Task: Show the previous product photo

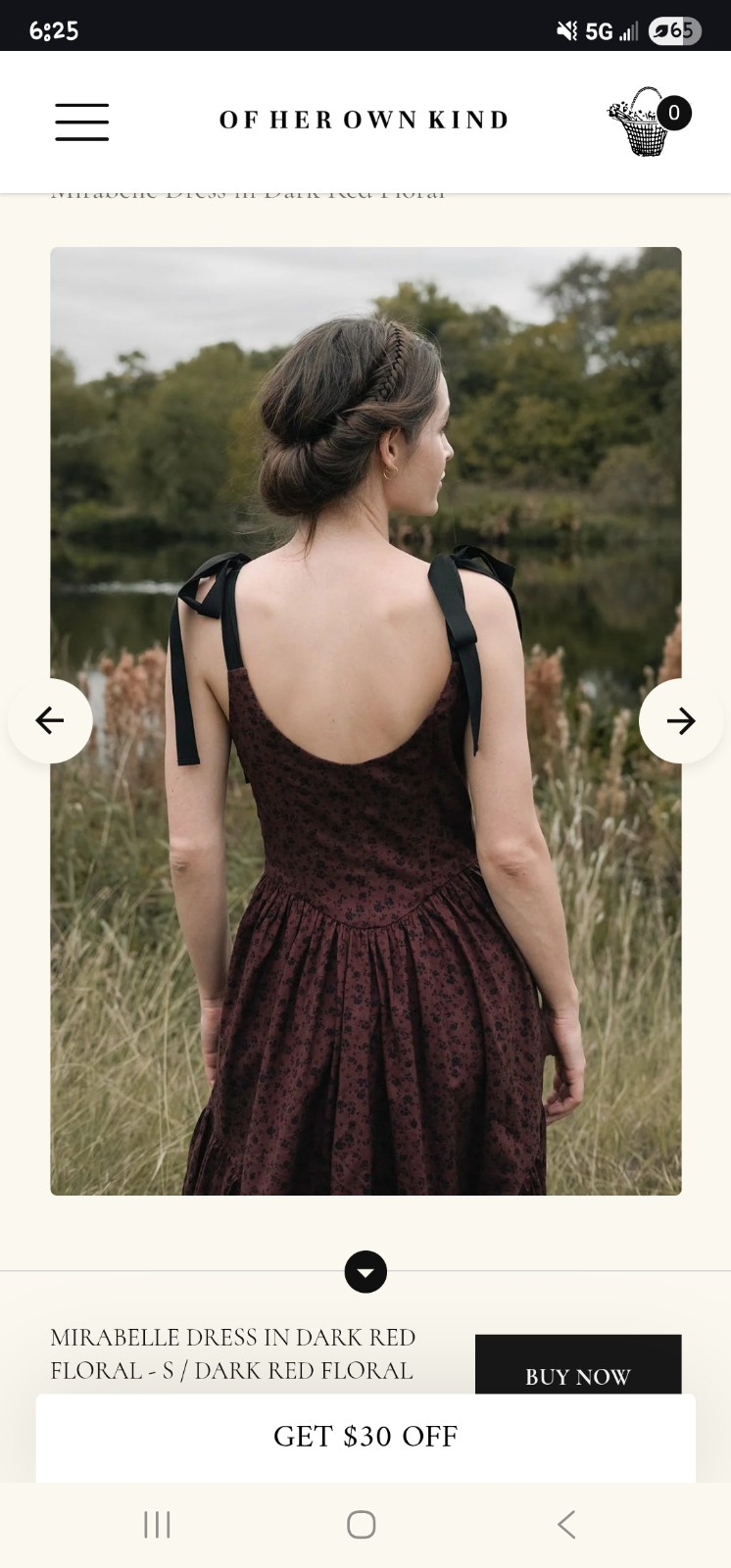Action: (x=50, y=720)
